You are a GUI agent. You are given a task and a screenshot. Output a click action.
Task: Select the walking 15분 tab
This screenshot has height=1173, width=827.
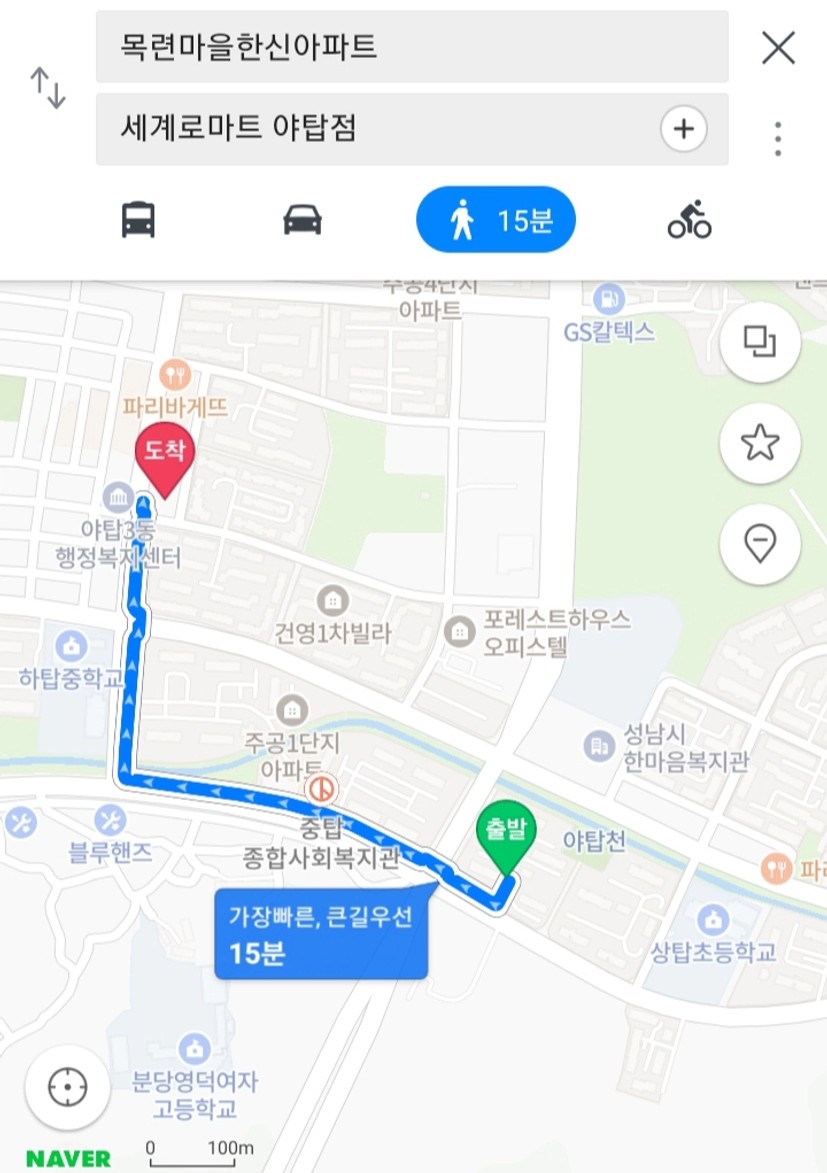tap(496, 219)
